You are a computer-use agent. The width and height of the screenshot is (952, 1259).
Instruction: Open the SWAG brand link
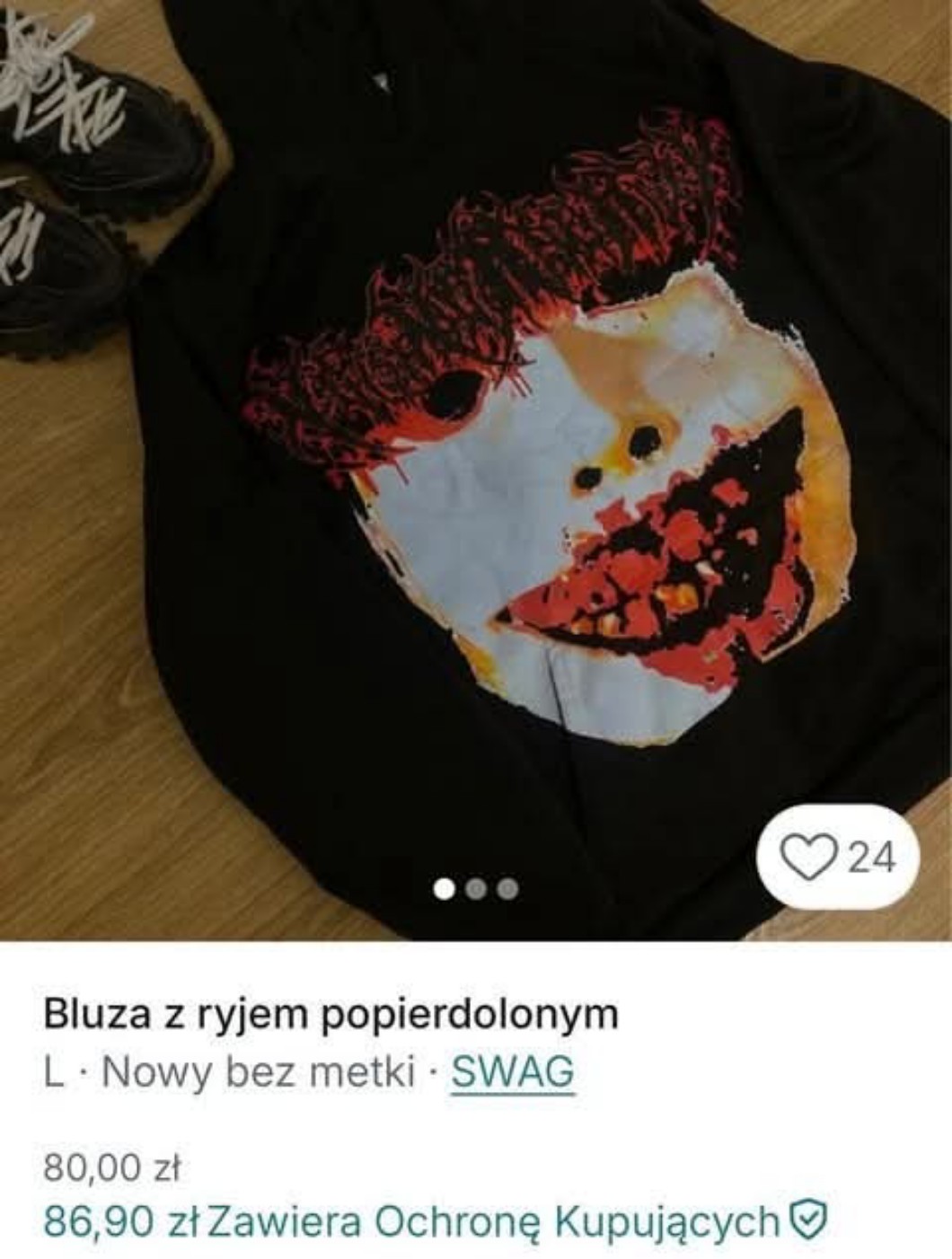(x=512, y=1071)
